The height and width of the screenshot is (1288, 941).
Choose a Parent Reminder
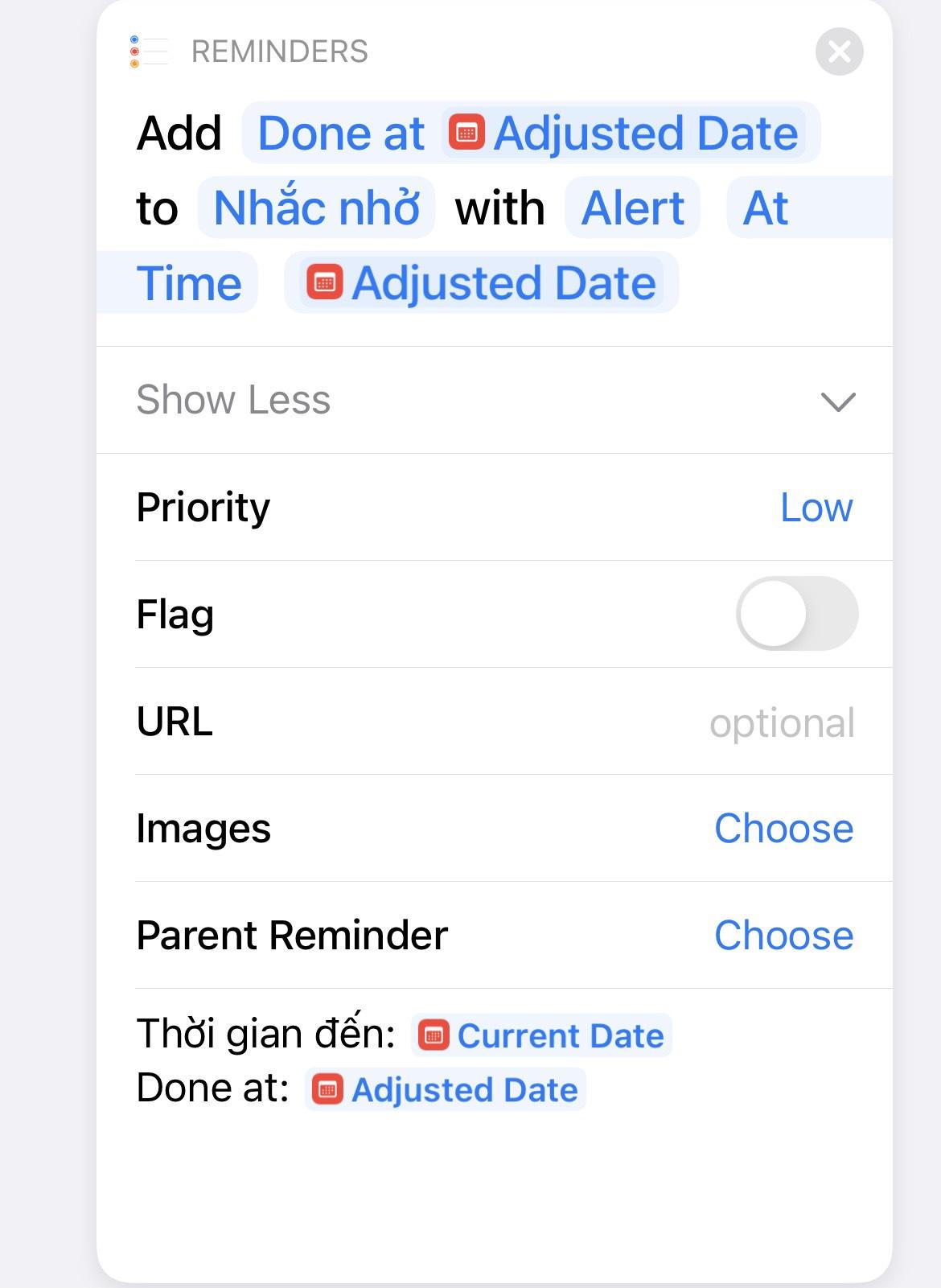tap(783, 936)
